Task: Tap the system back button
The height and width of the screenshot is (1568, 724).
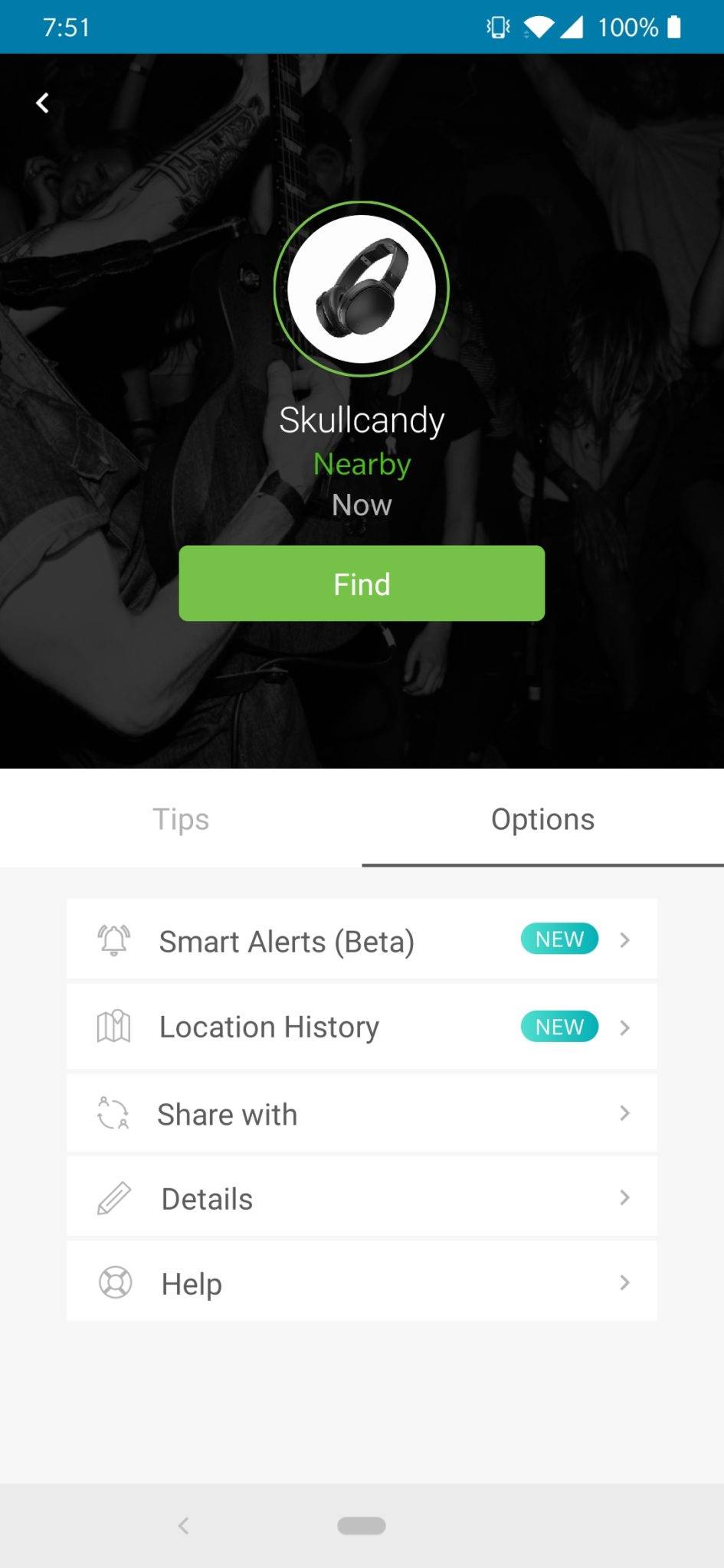Action: tap(183, 1526)
